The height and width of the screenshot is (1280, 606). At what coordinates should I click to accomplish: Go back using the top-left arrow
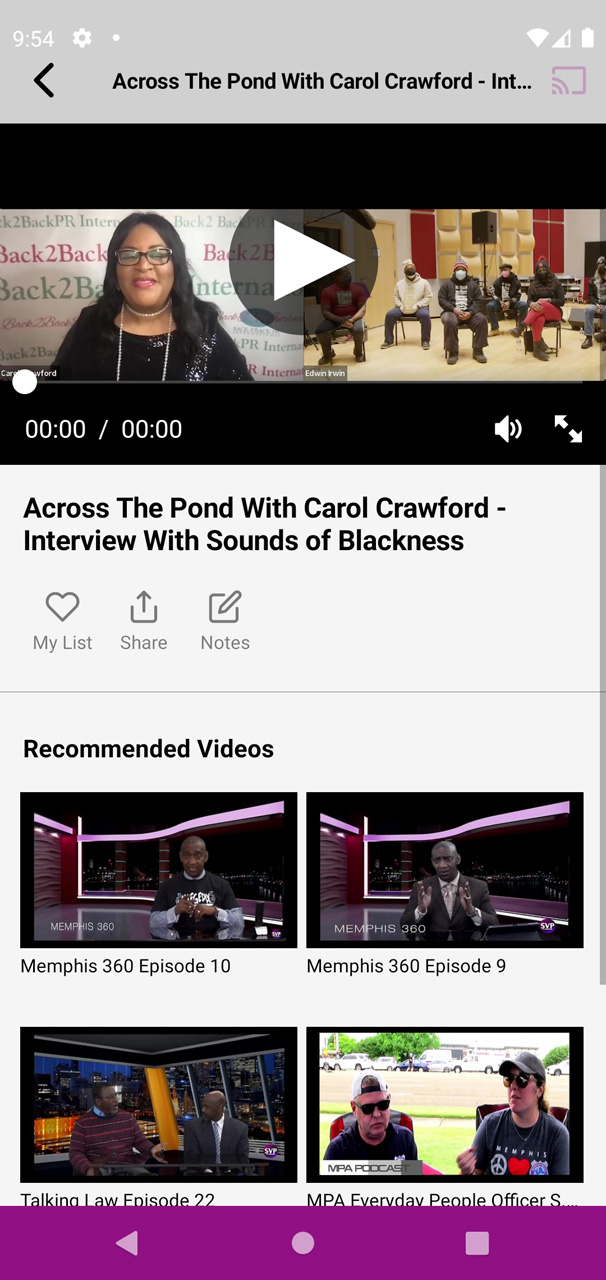coord(44,81)
